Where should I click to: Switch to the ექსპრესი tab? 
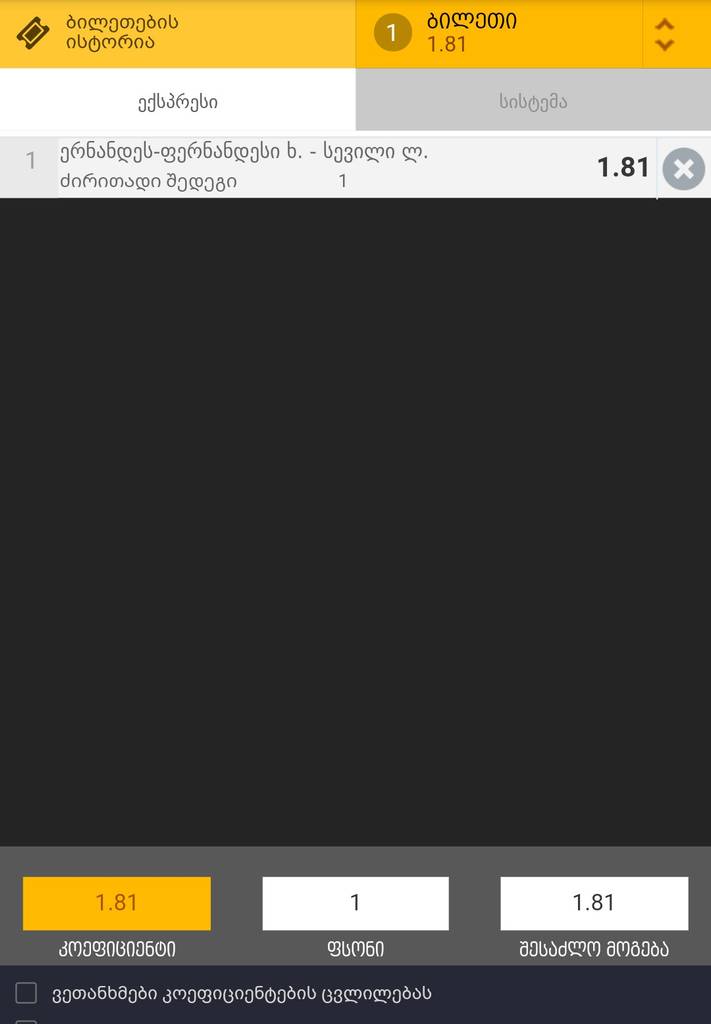click(x=178, y=101)
